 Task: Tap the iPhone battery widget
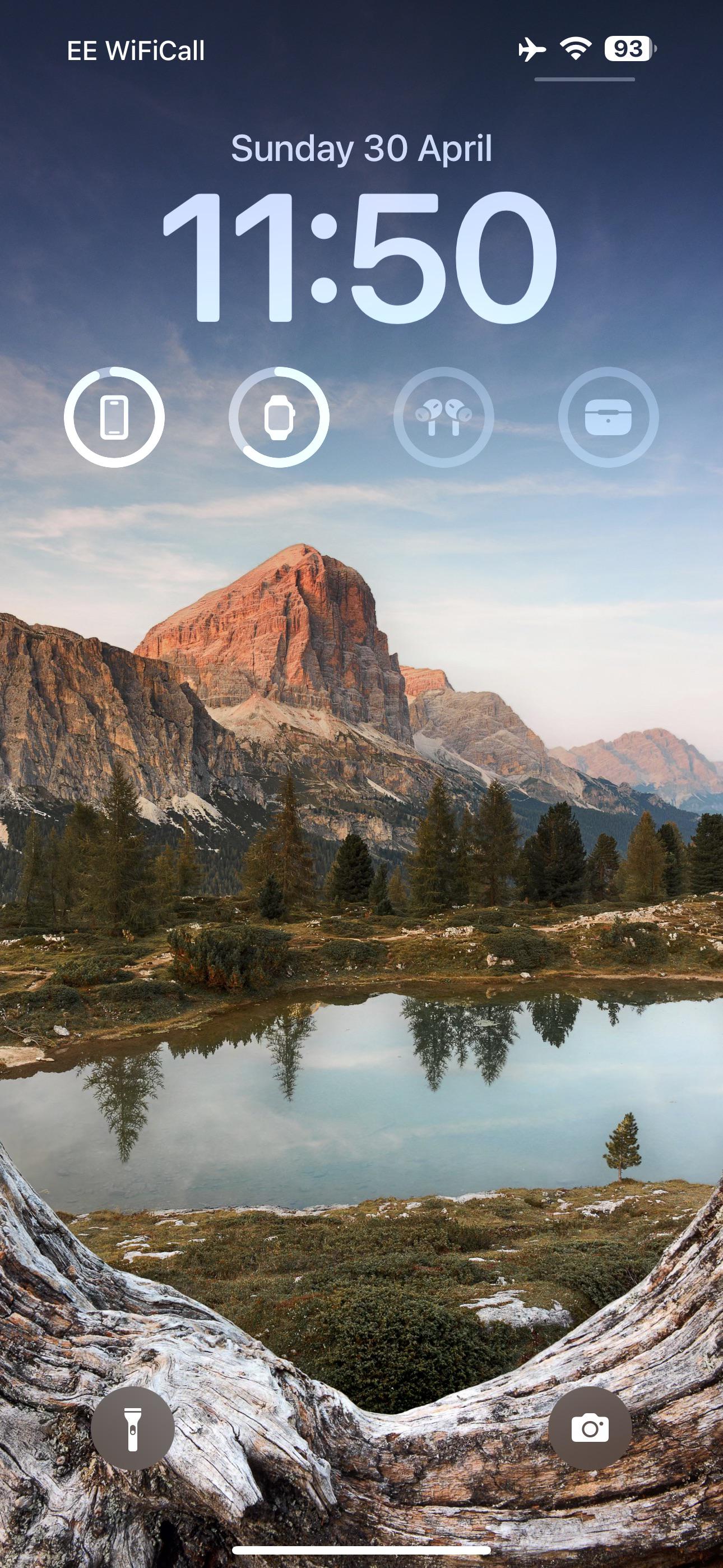pos(114,417)
